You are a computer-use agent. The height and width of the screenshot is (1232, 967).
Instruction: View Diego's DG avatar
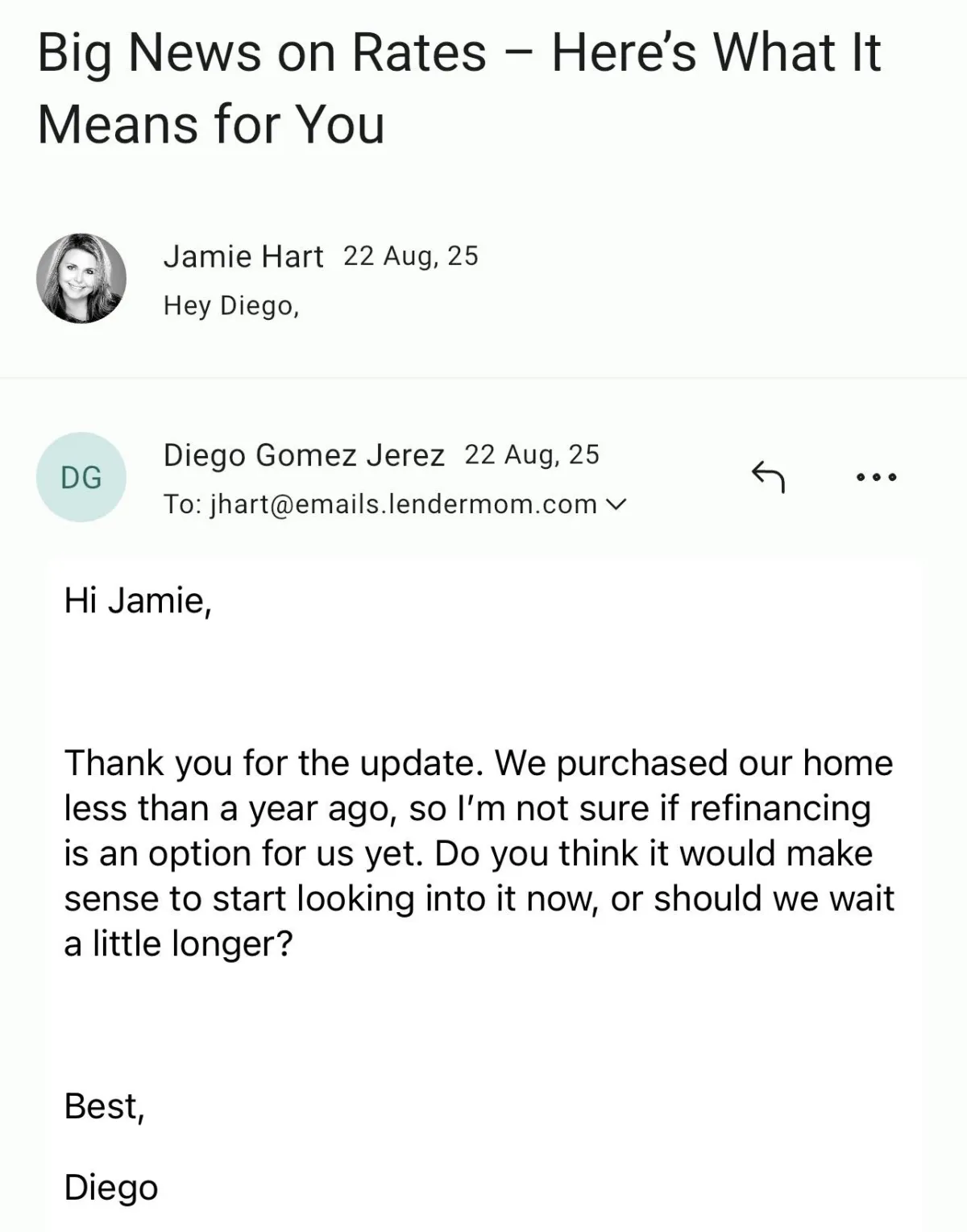pyautogui.click(x=81, y=477)
